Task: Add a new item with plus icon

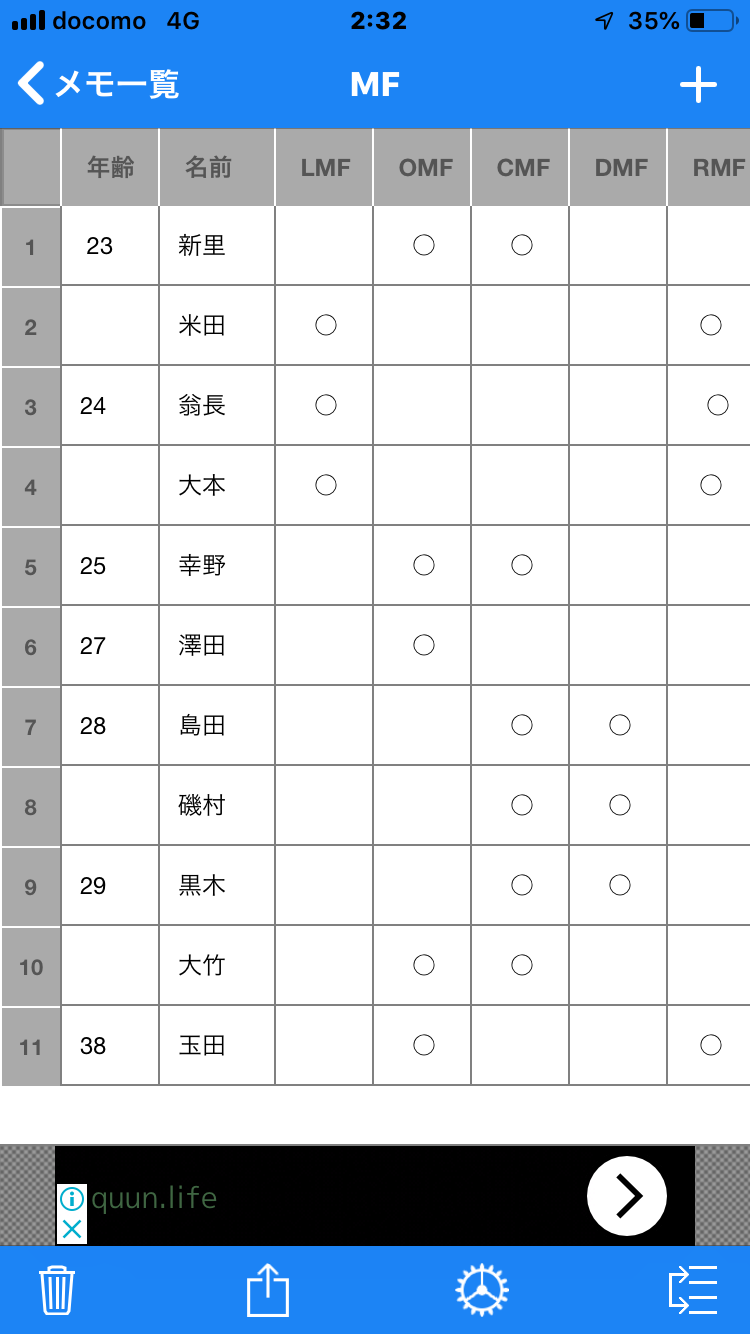Action: pos(698,85)
